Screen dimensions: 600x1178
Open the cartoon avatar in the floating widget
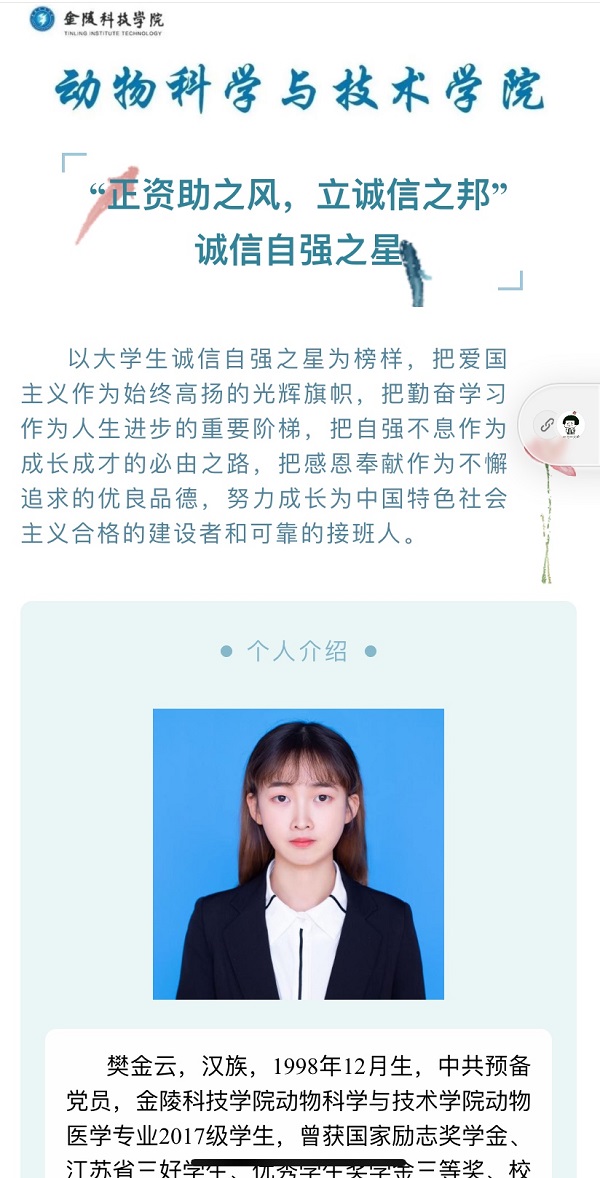[x=572, y=425]
